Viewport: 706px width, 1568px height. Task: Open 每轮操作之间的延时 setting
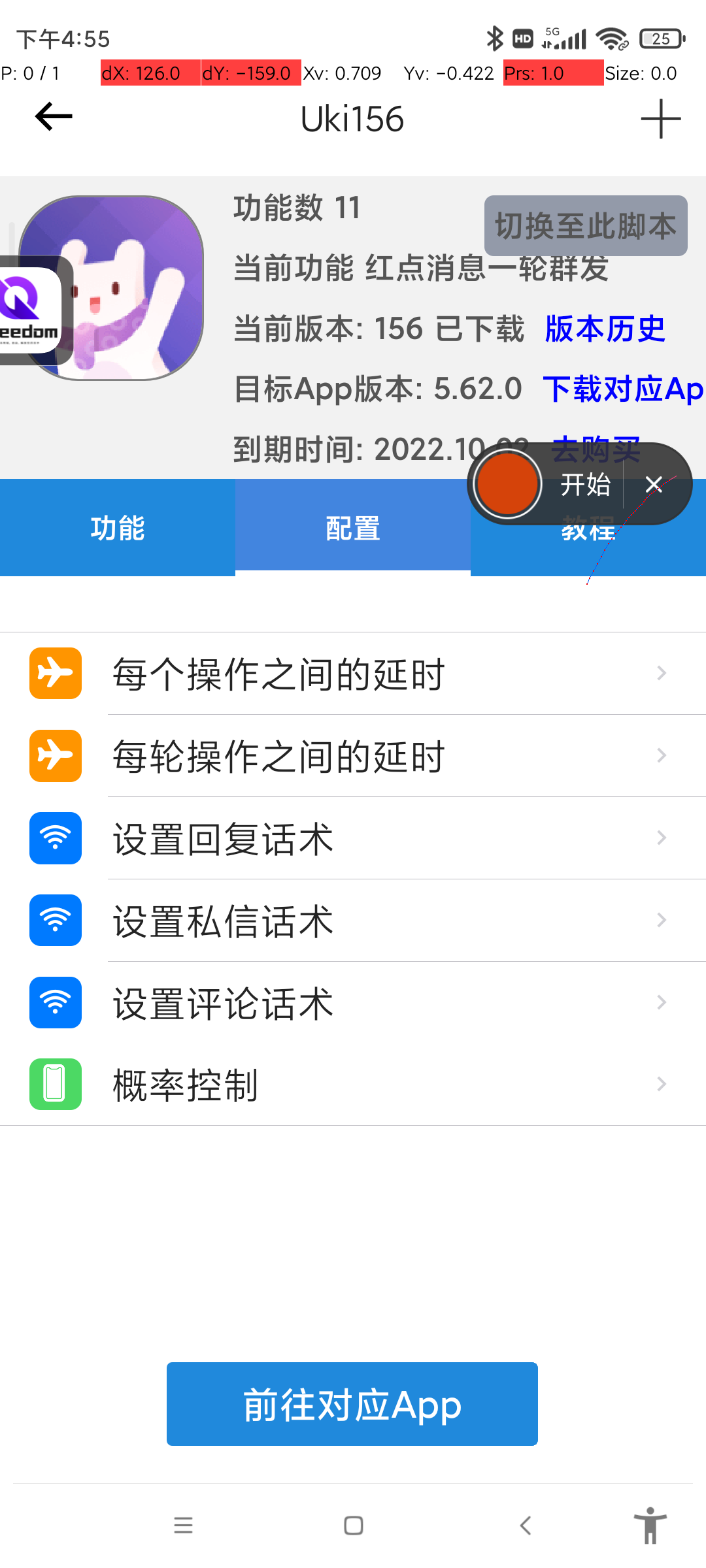coord(353,756)
